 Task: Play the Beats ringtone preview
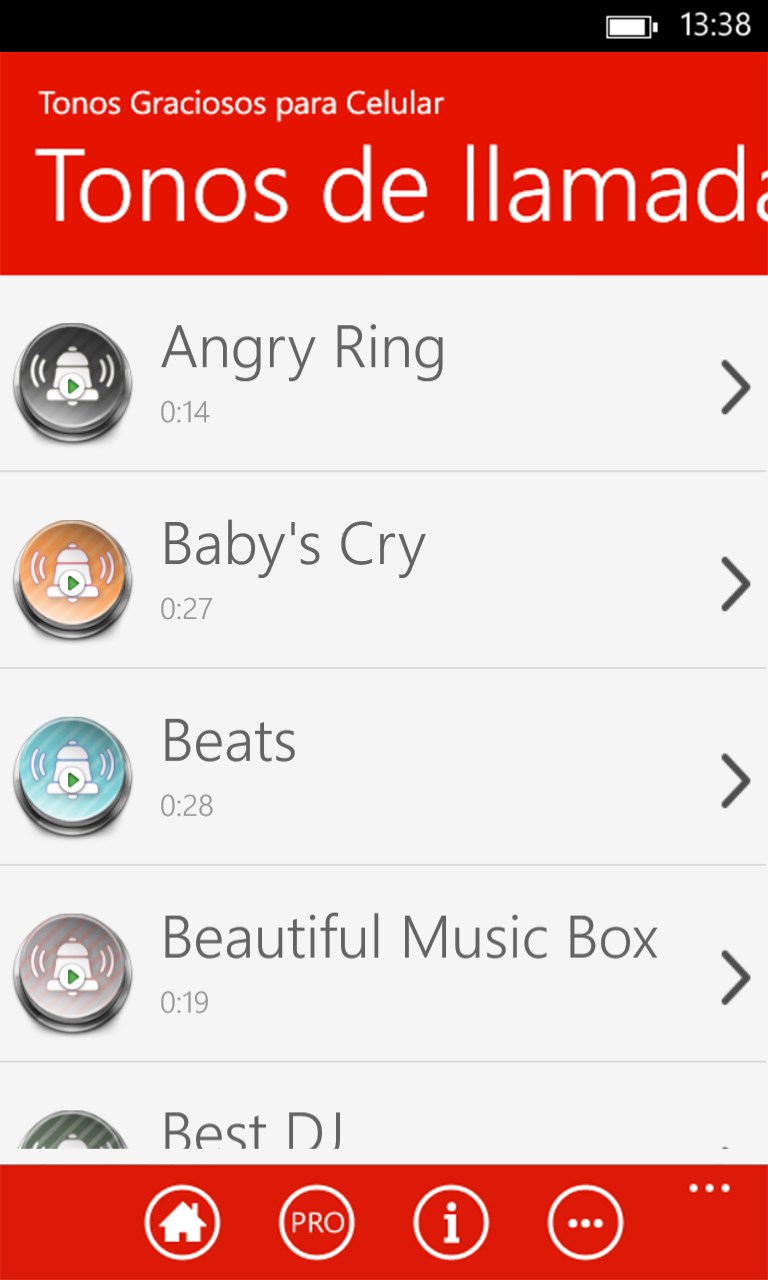point(72,778)
